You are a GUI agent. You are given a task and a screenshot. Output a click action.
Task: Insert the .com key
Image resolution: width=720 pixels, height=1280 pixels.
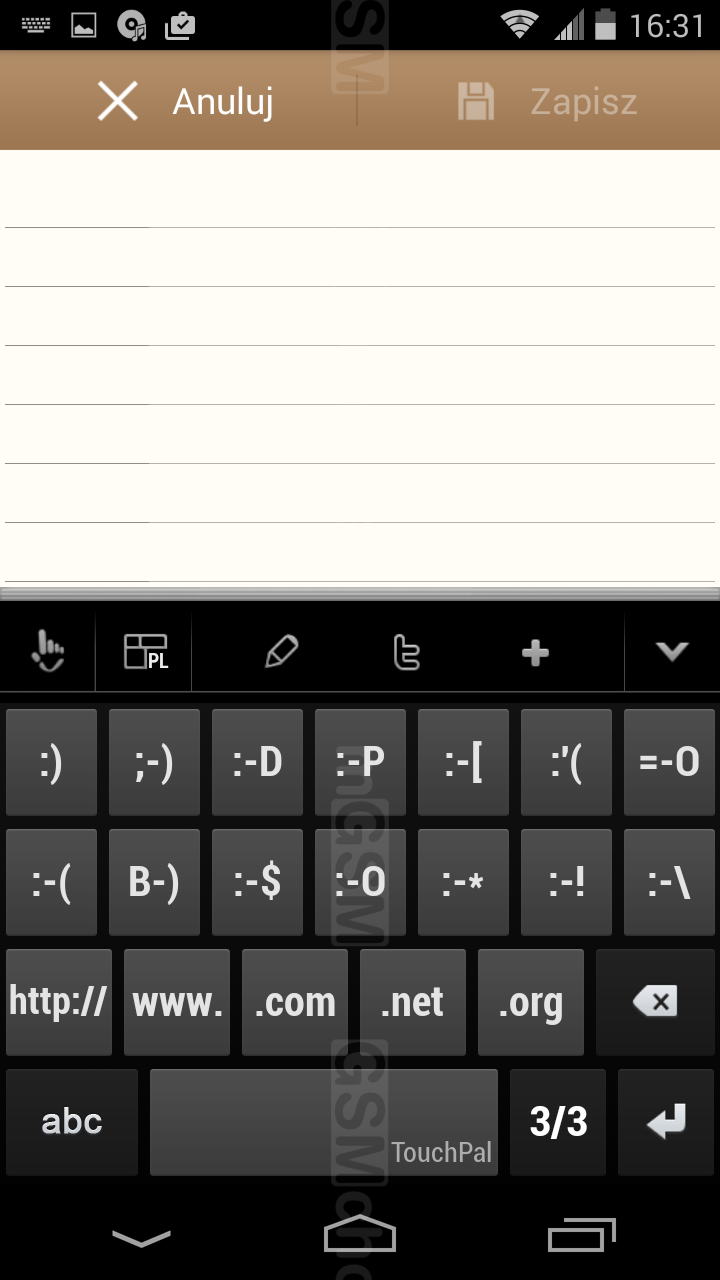295,1002
